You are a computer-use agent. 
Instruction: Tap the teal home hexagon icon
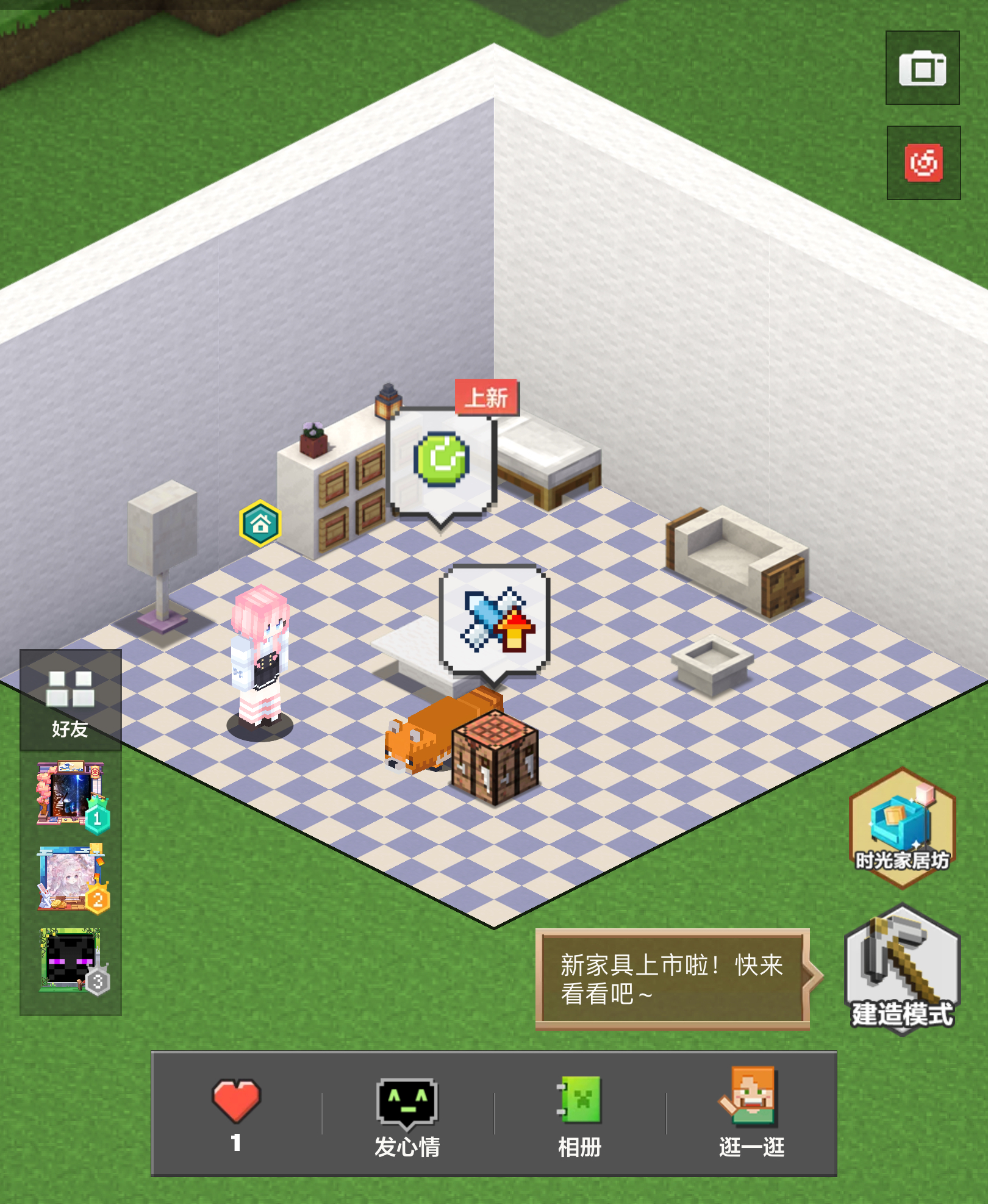260,523
